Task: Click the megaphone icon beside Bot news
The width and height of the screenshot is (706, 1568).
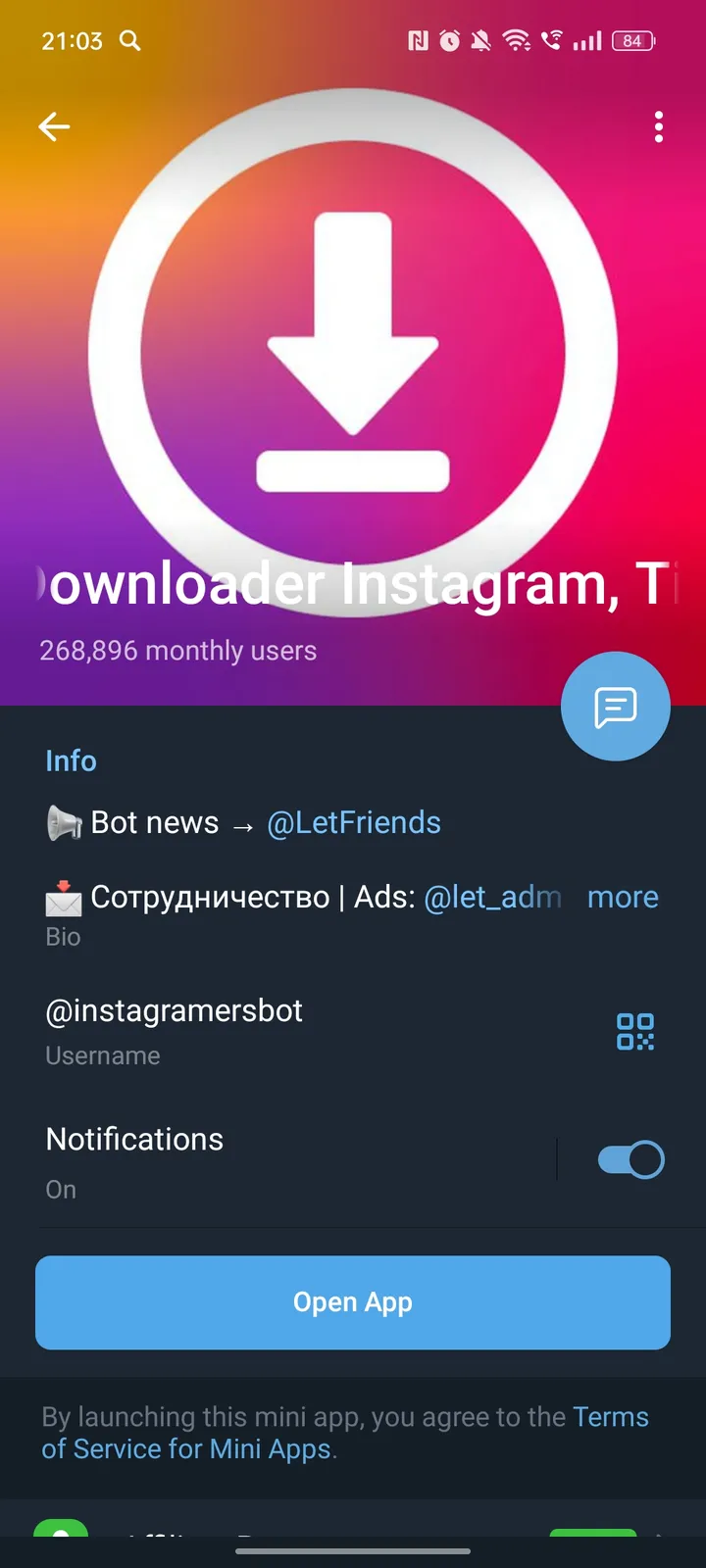Action: coord(61,821)
